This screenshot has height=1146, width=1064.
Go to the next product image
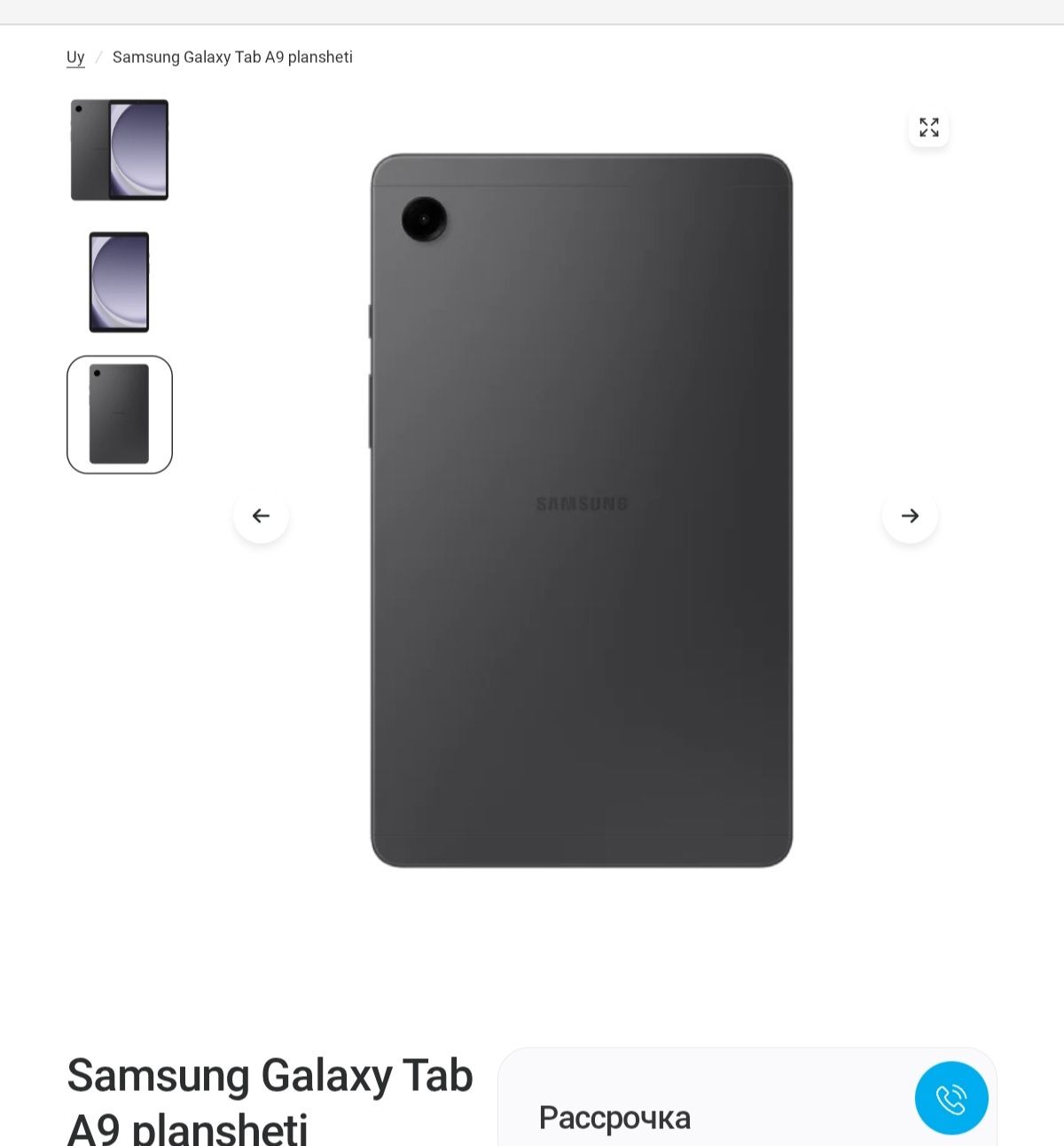click(910, 515)
